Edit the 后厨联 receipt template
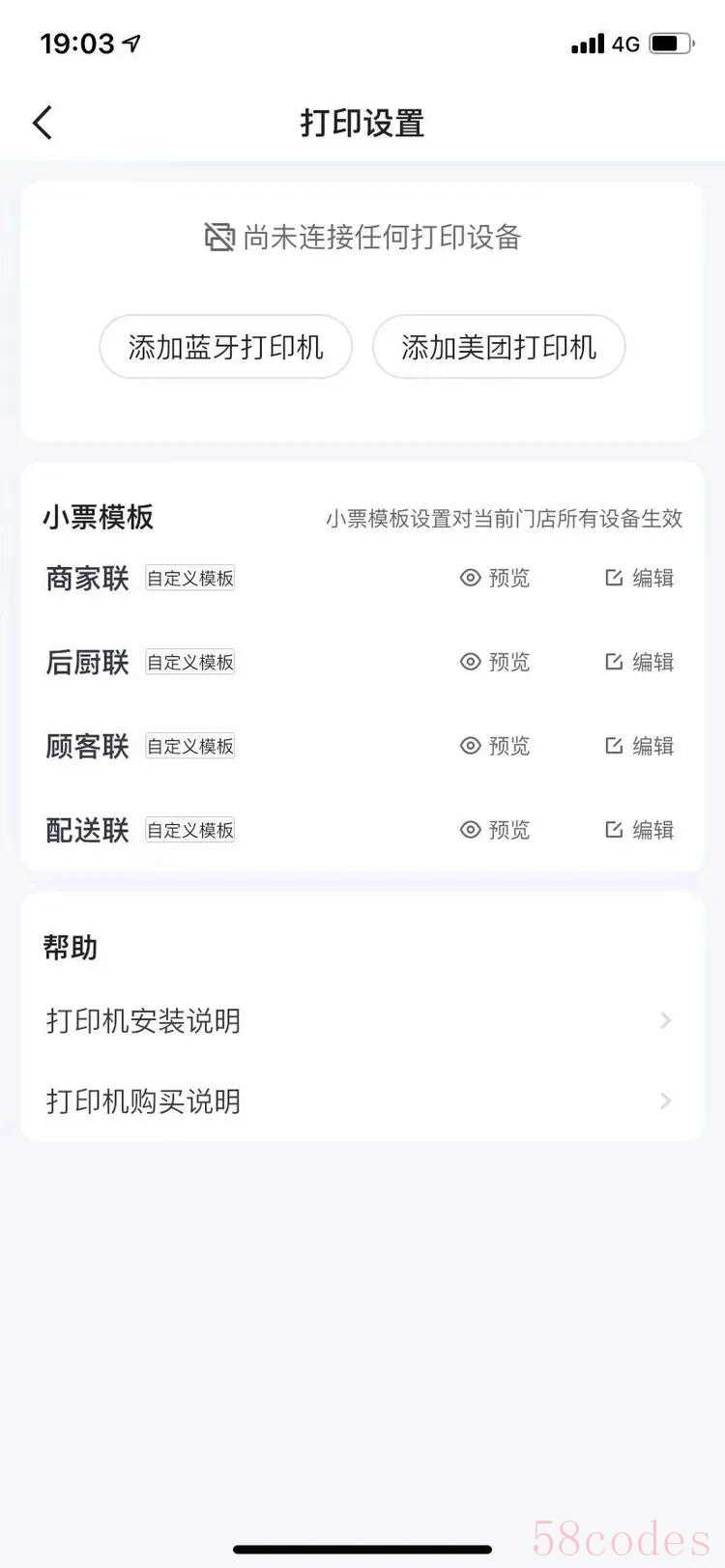 [x=639, y=662]
